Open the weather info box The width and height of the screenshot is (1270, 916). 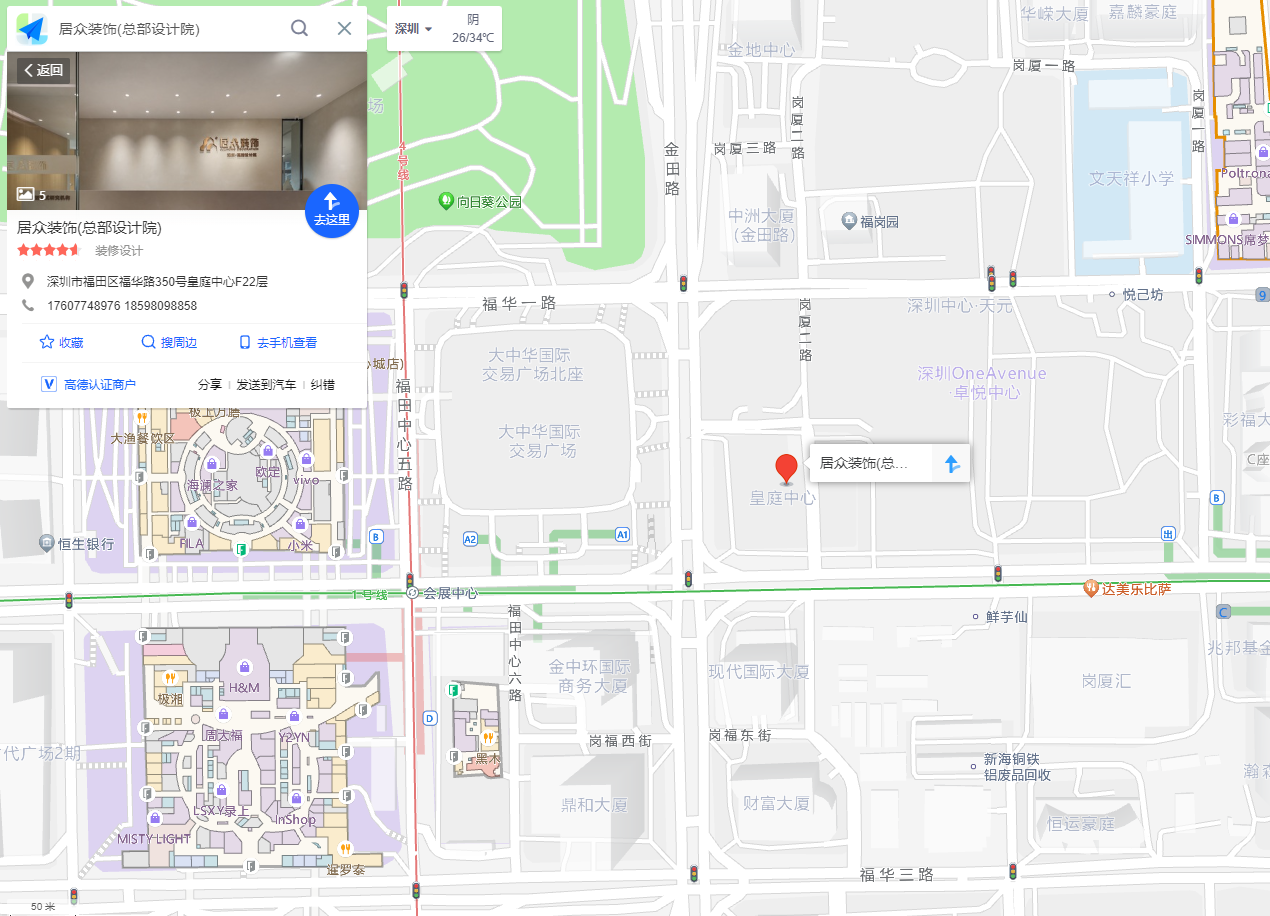coord(473,29)
